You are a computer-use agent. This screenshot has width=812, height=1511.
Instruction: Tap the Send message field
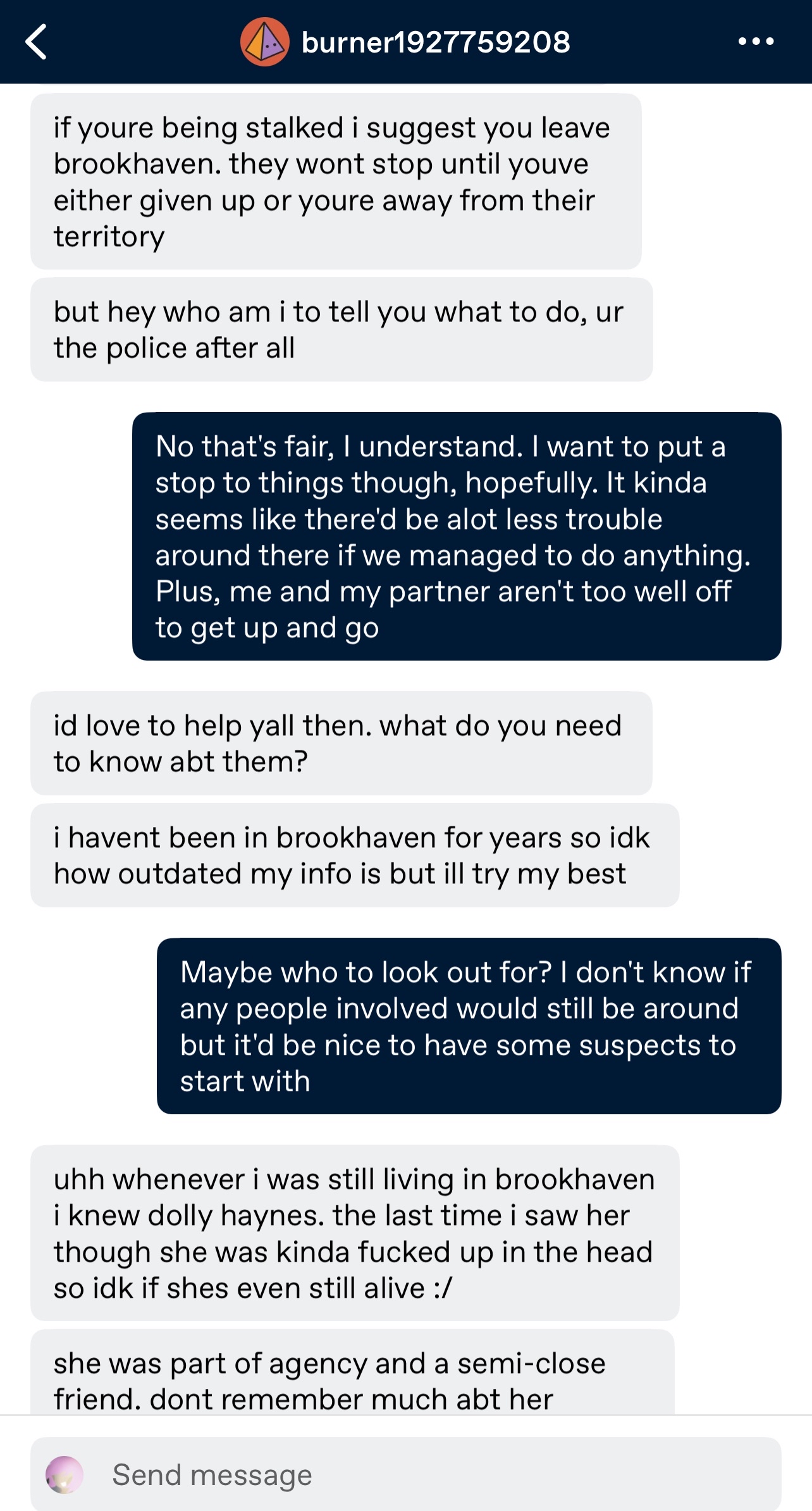click(406, 1474)
